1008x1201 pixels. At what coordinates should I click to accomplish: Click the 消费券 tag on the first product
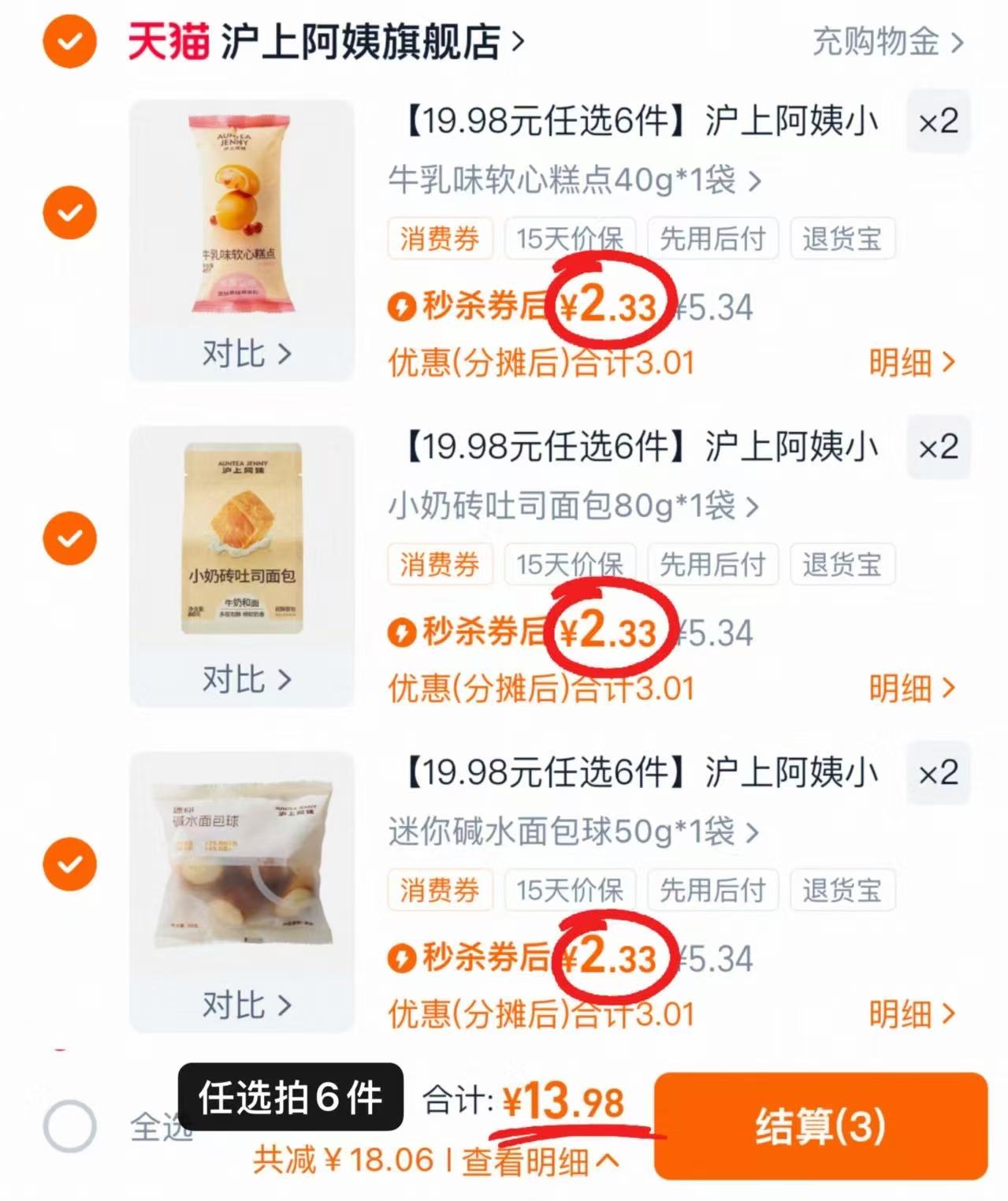pyautogui.click(x=440, y=240)
